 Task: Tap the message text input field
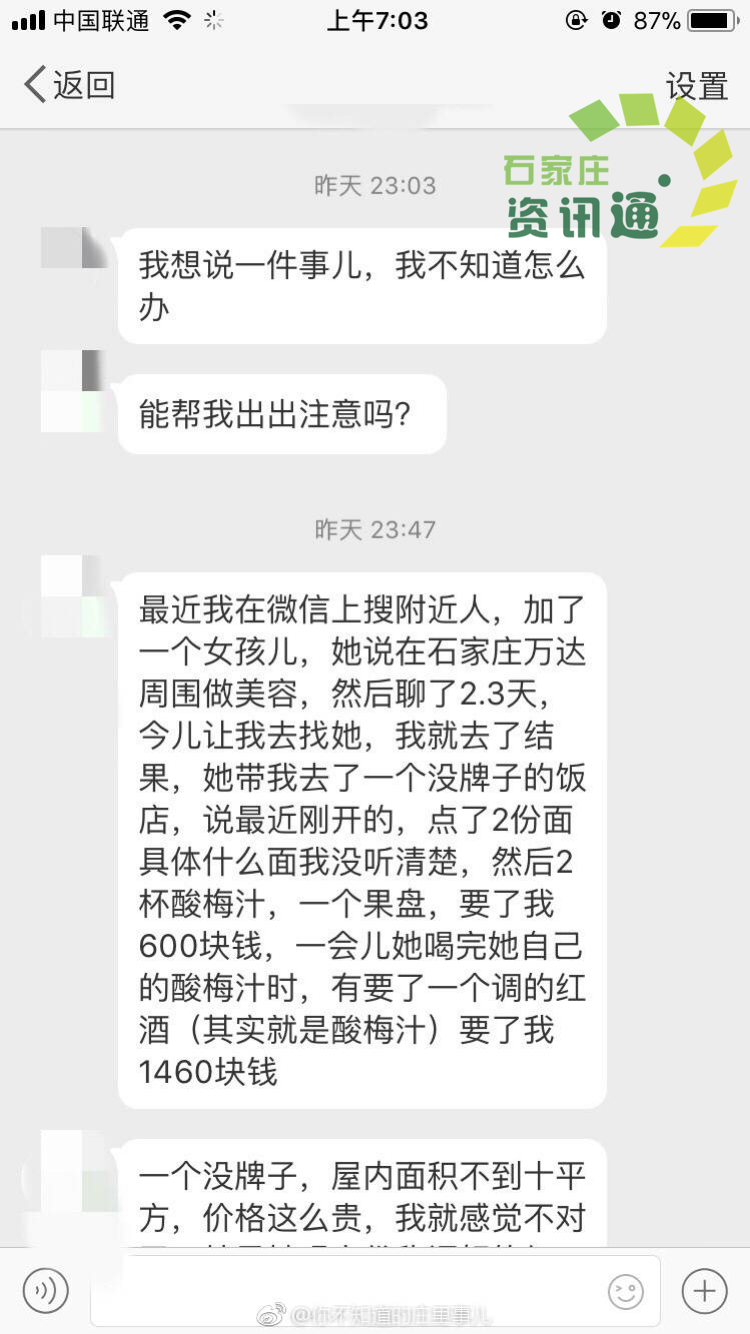click(375, 1290)
